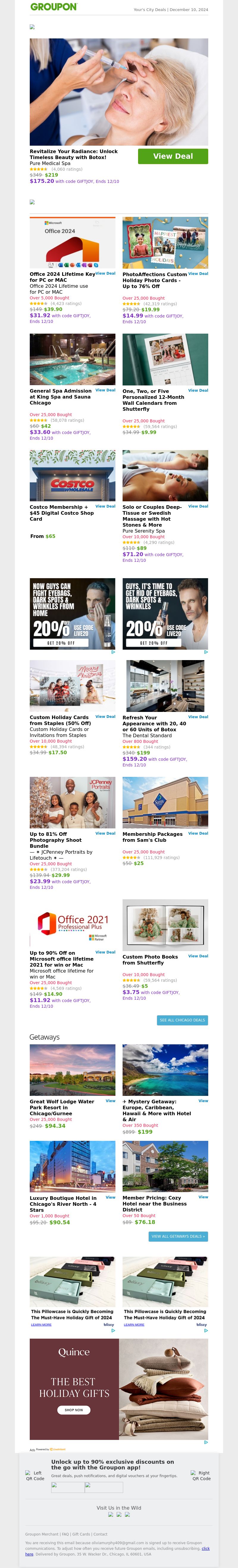View deal for Deep-Tissue or Swedish Massage
This screenshot has height=1568, width=238.
[198, 506]
